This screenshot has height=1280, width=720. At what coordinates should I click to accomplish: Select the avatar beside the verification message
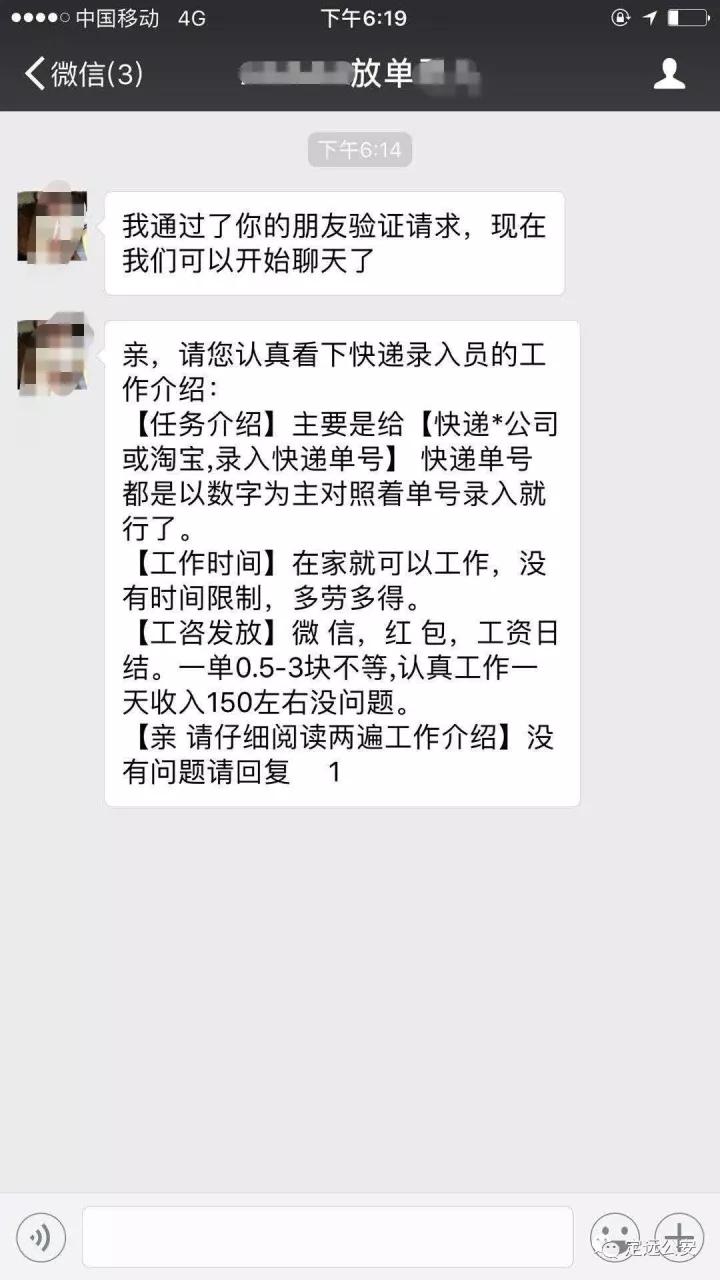52,225
